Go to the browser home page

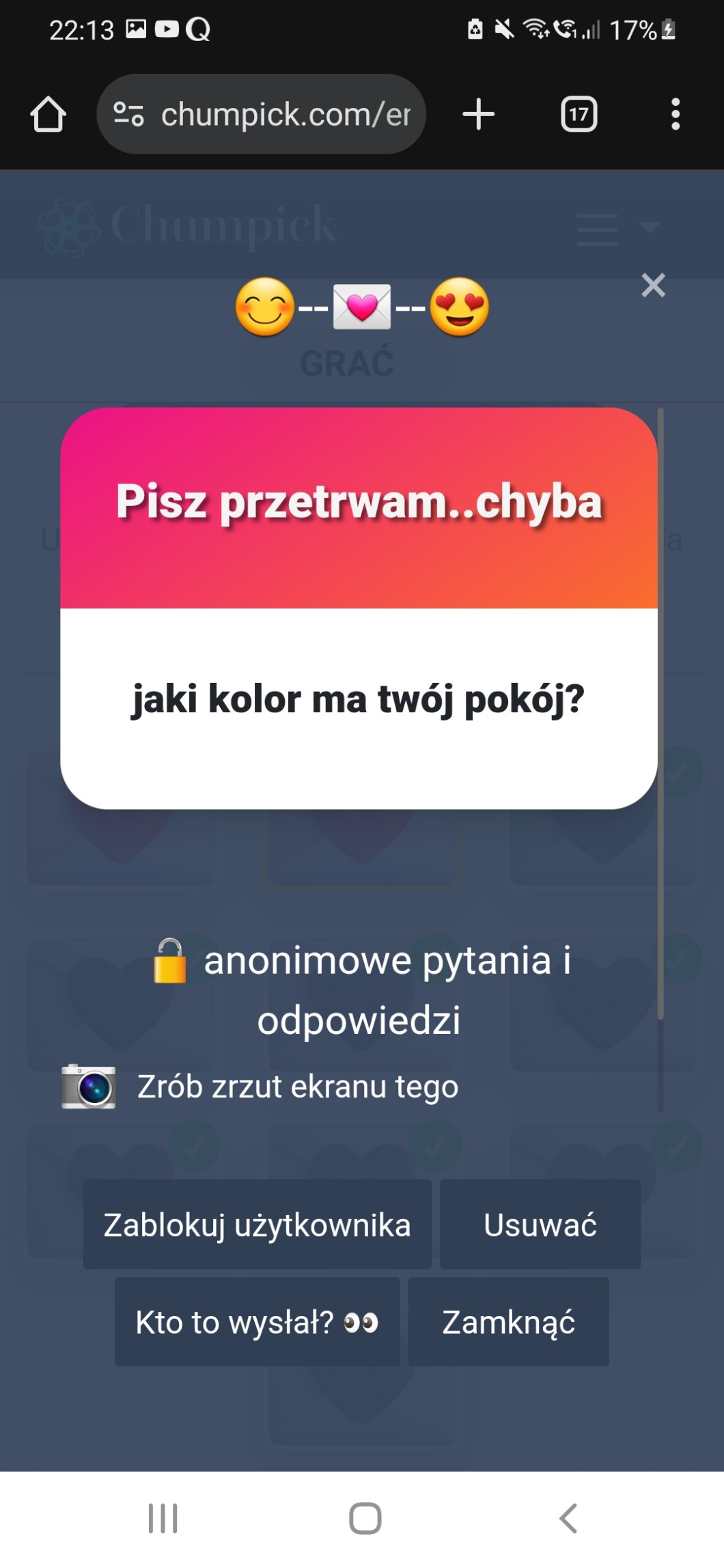pos(48,114)
